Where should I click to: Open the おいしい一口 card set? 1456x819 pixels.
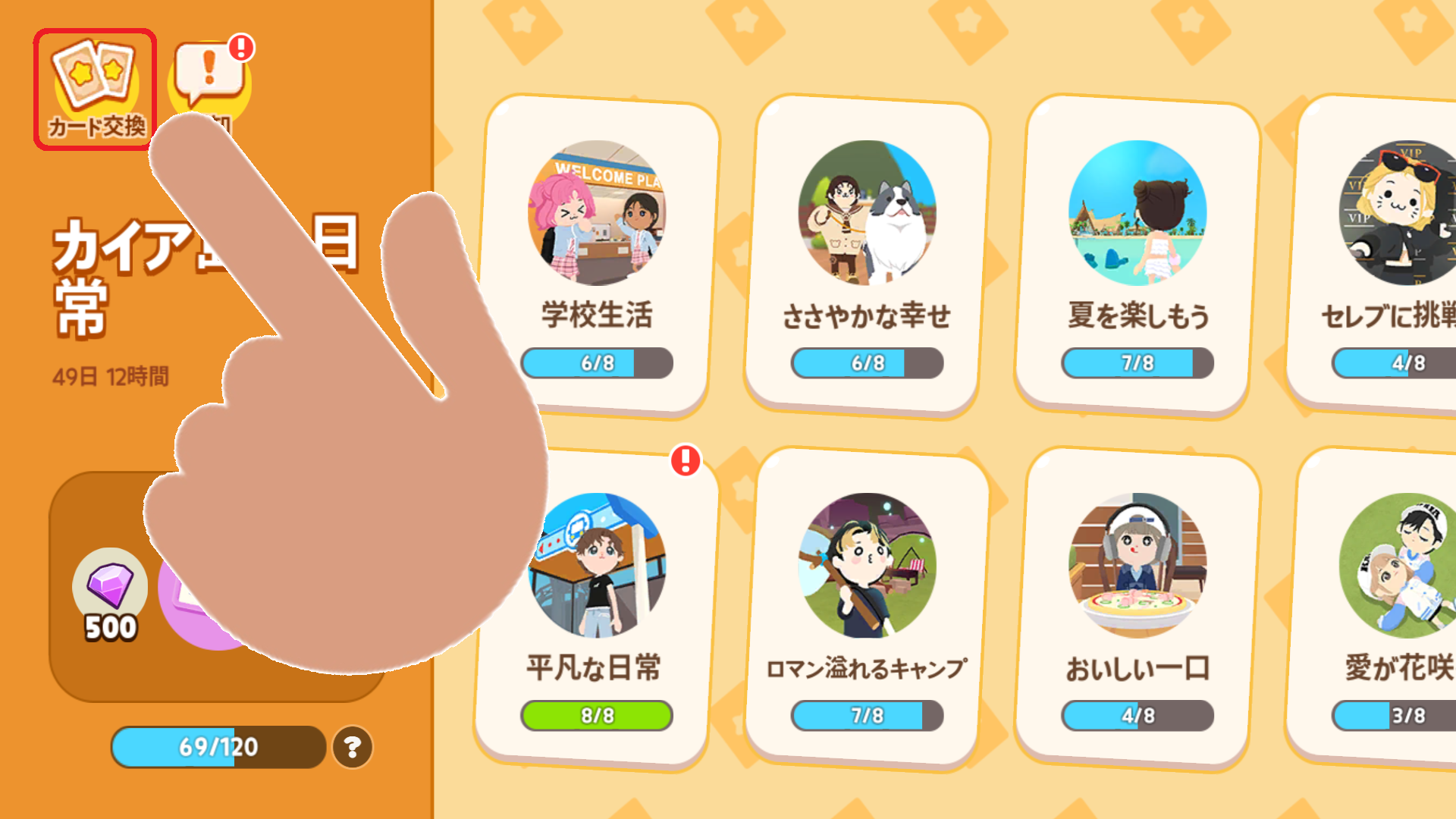(x=1137, y=607)
